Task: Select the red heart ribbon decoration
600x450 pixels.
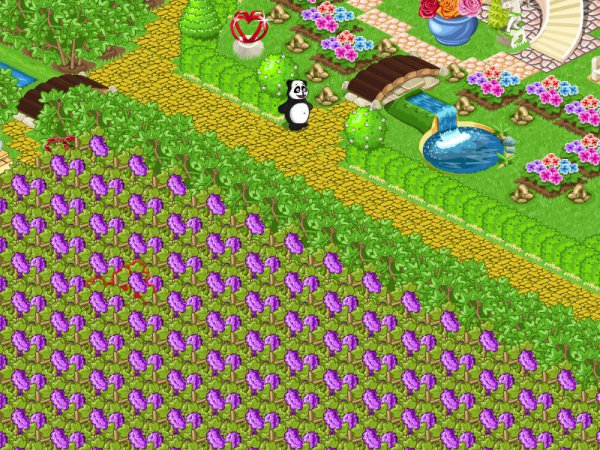Action: (x=248, y=34)
